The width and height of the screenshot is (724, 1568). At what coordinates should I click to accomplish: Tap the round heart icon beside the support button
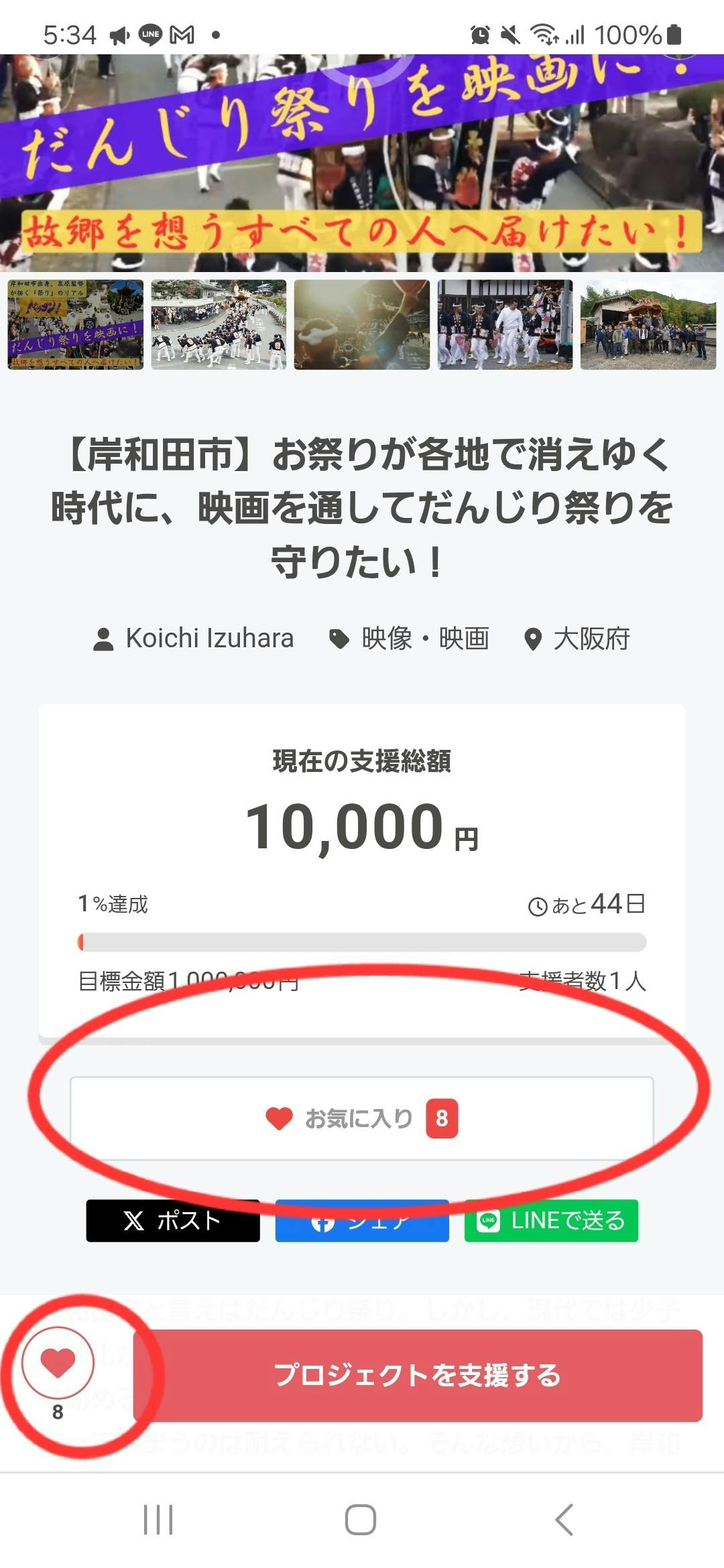[x=58, y=1363]
